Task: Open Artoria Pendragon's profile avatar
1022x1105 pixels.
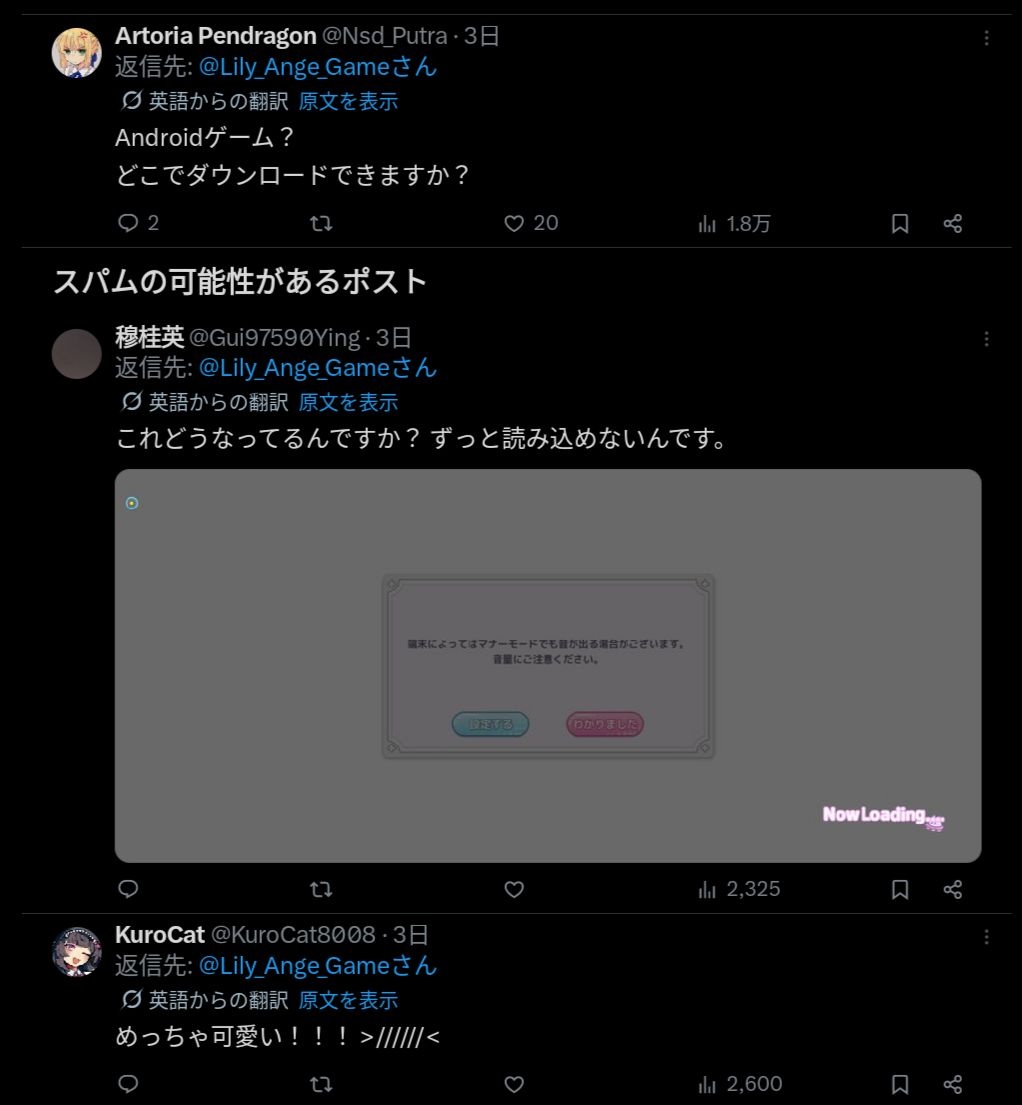Action: pos(76,52)
